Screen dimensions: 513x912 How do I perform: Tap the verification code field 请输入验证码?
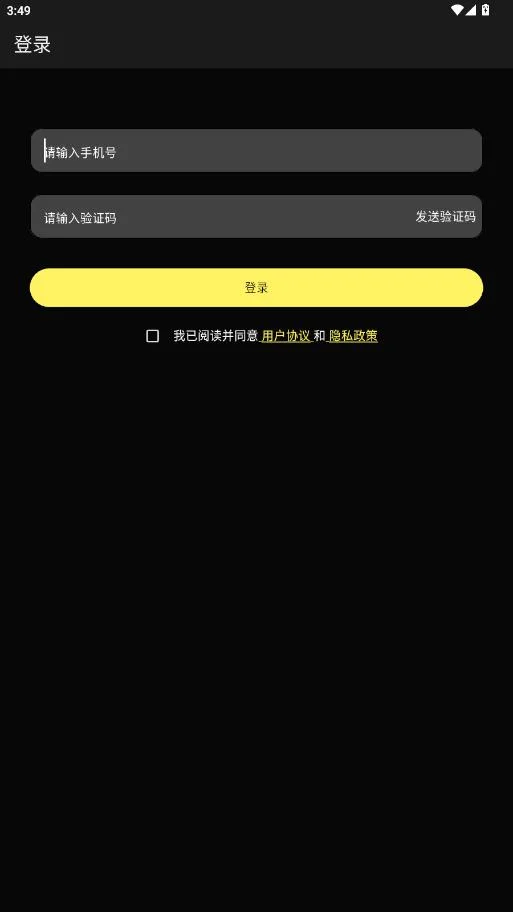click(x=221, y=217)
